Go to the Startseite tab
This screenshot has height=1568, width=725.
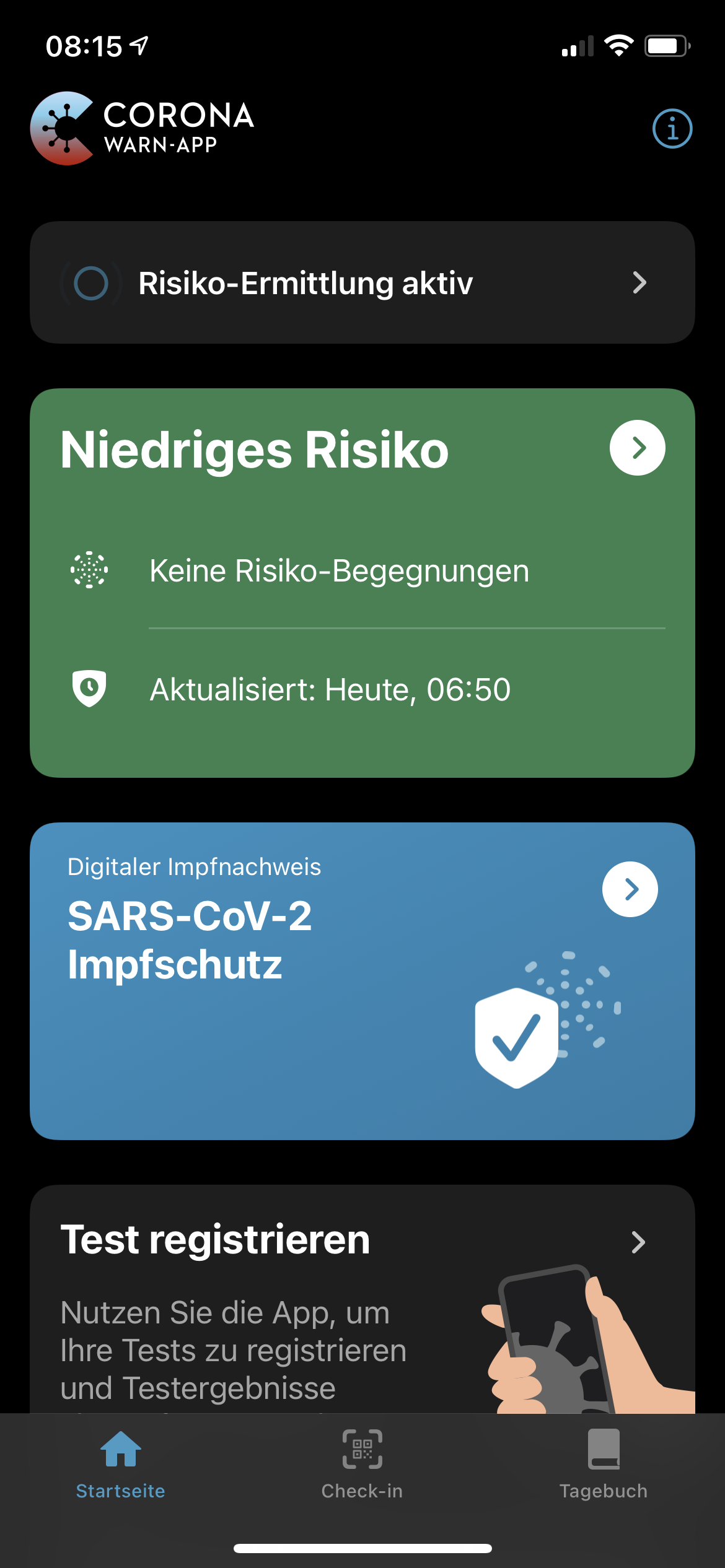coord(121,1465)
